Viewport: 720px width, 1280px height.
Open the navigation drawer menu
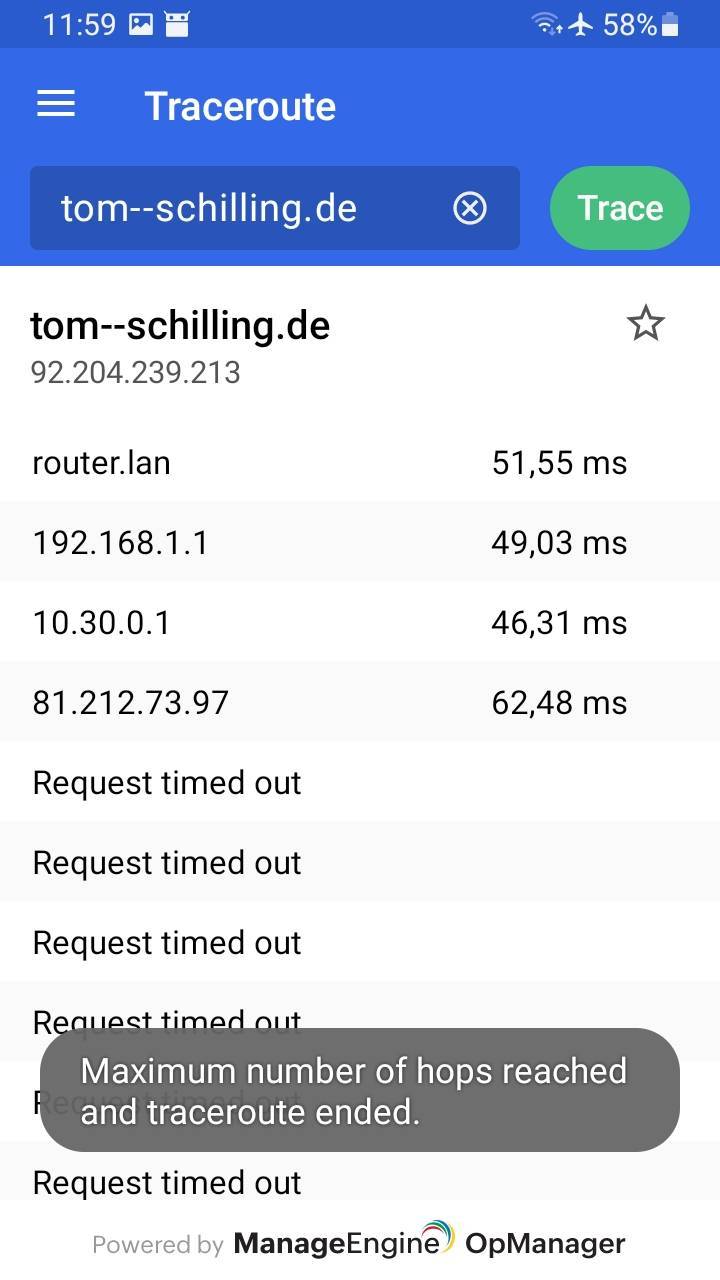pos(55,104)
